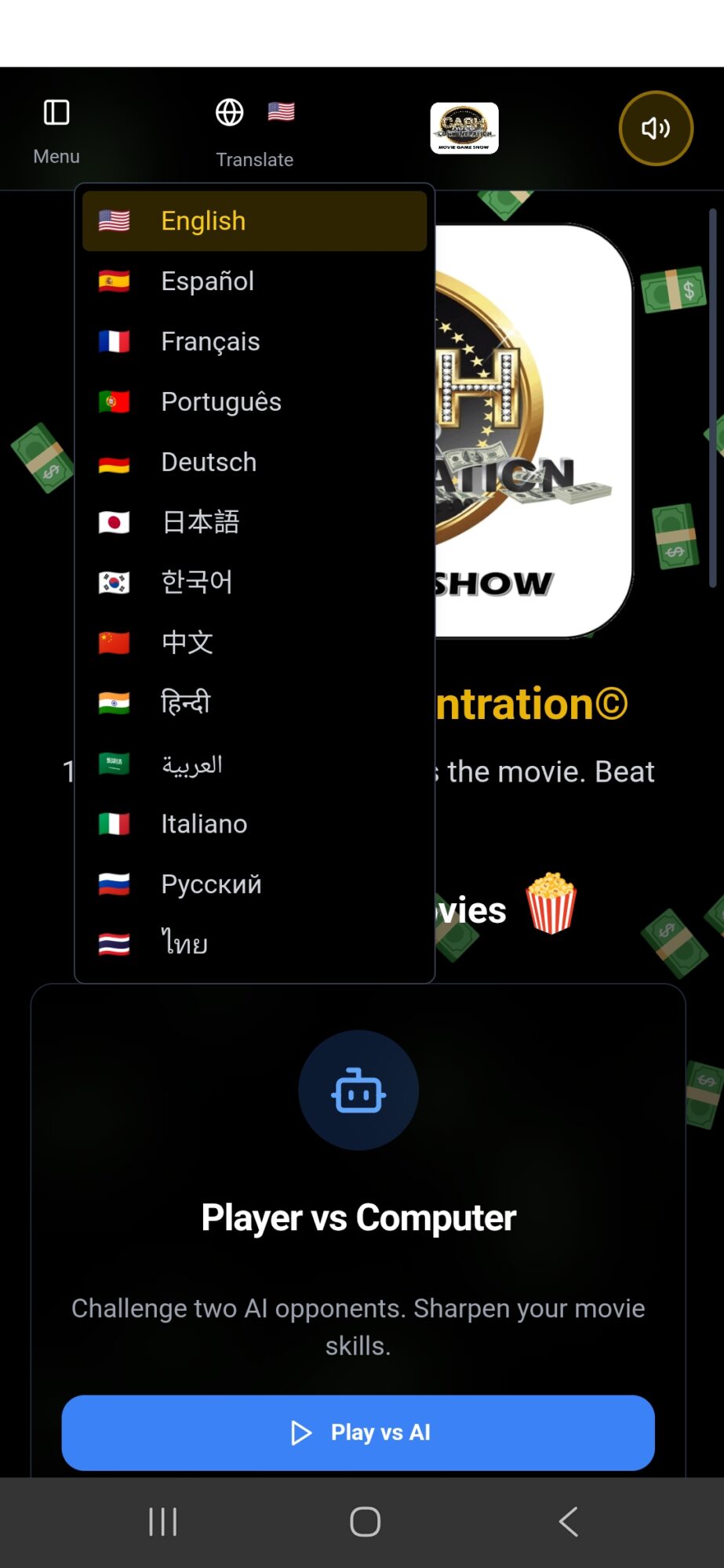Go to the system home screen
The width and height of the screenshot is (724, 1568).
click(x=365, y=1522)
